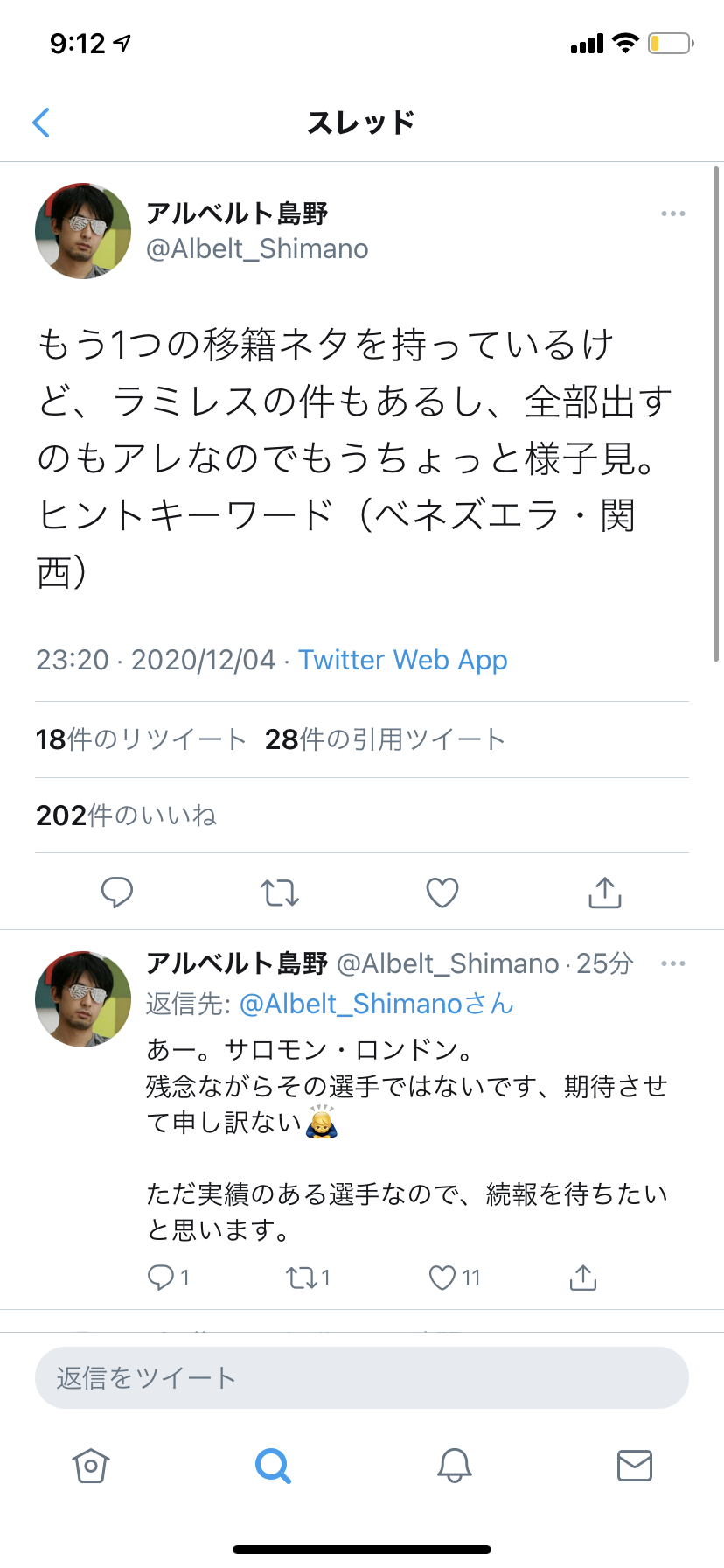Open the main tweet author's profile picture
The height and width of the screenshot is (1568, 724).
[83, 231]
